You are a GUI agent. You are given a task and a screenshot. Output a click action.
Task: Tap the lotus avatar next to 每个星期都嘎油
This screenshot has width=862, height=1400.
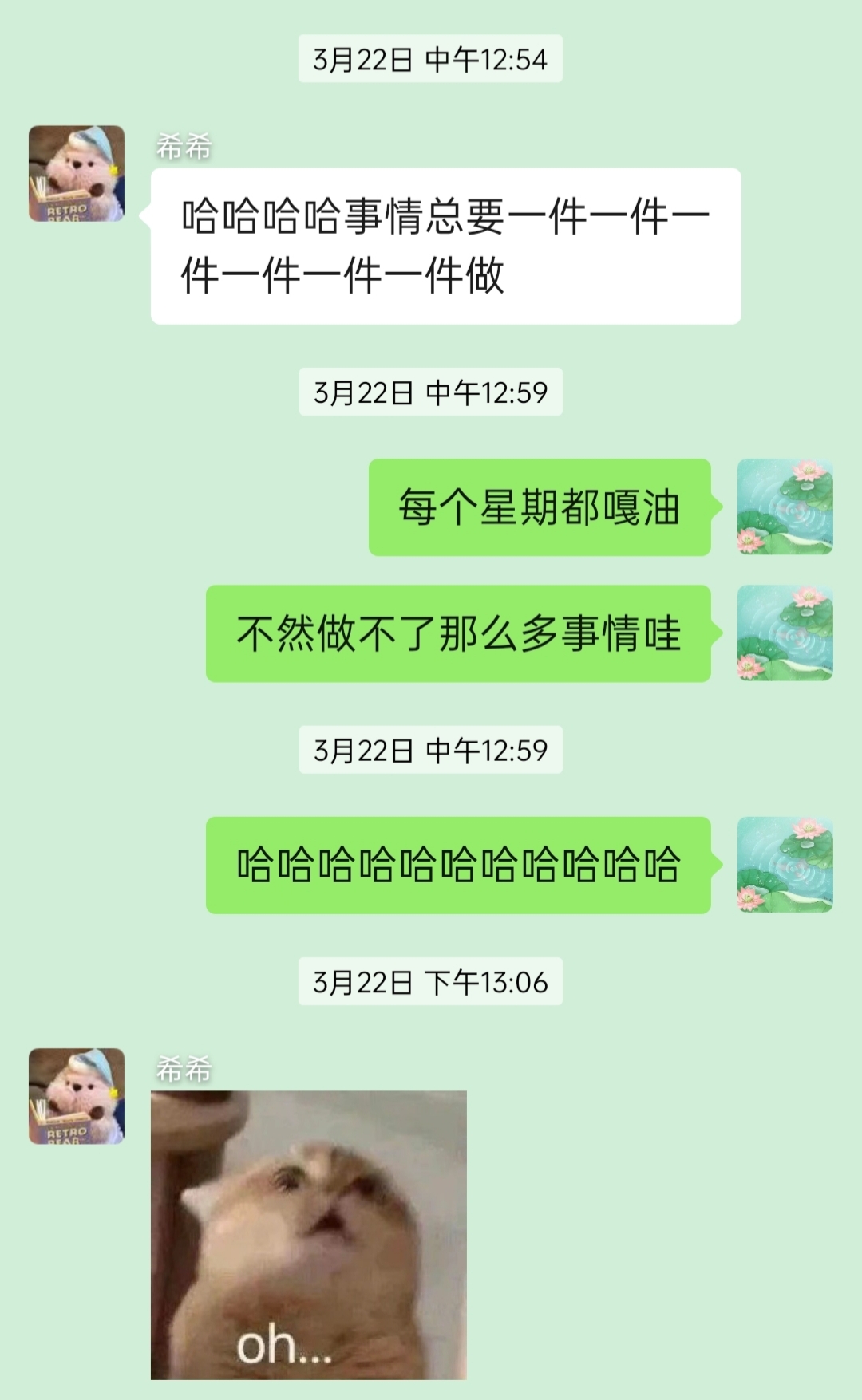785,507
